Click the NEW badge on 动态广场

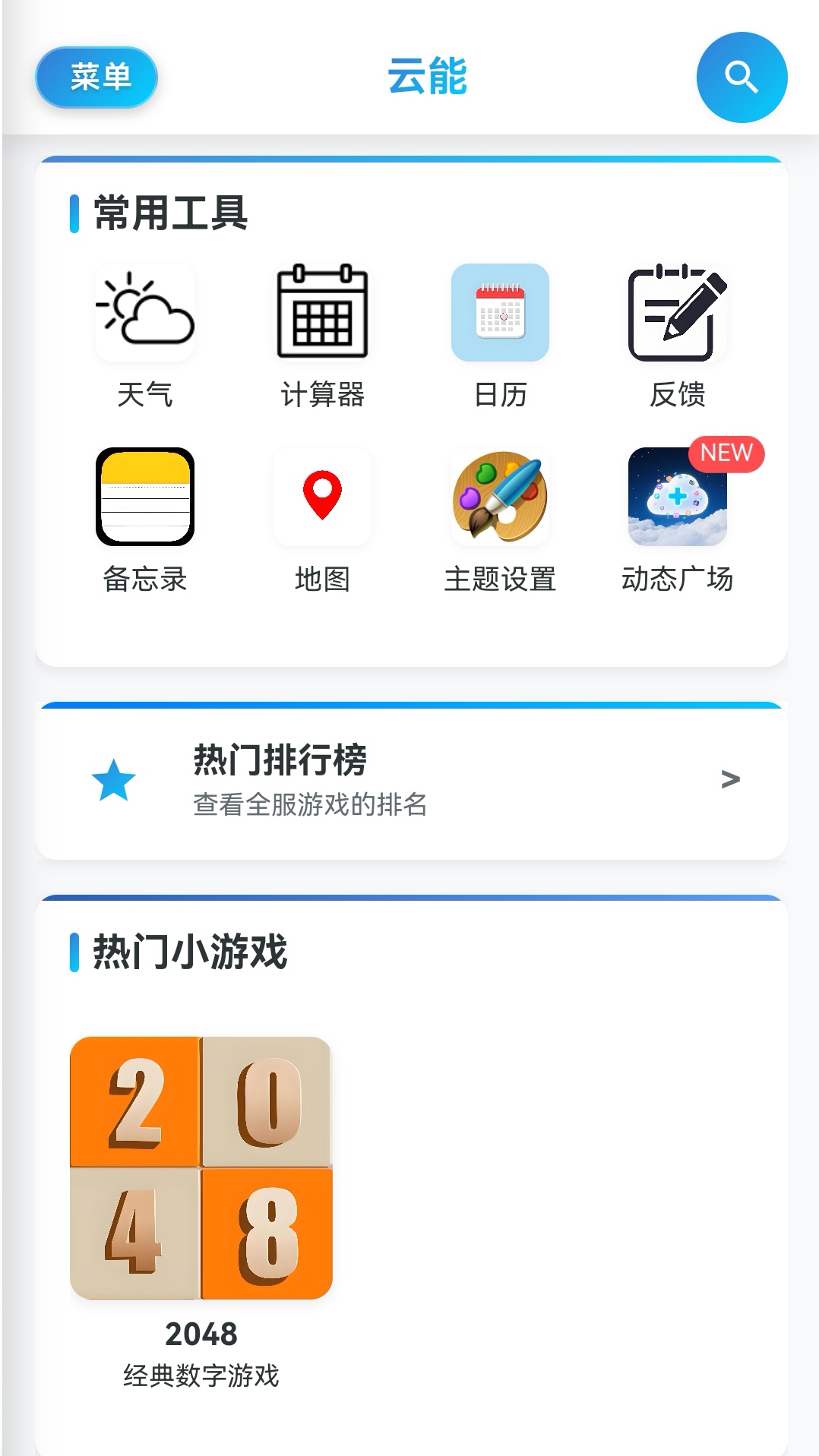726,452
